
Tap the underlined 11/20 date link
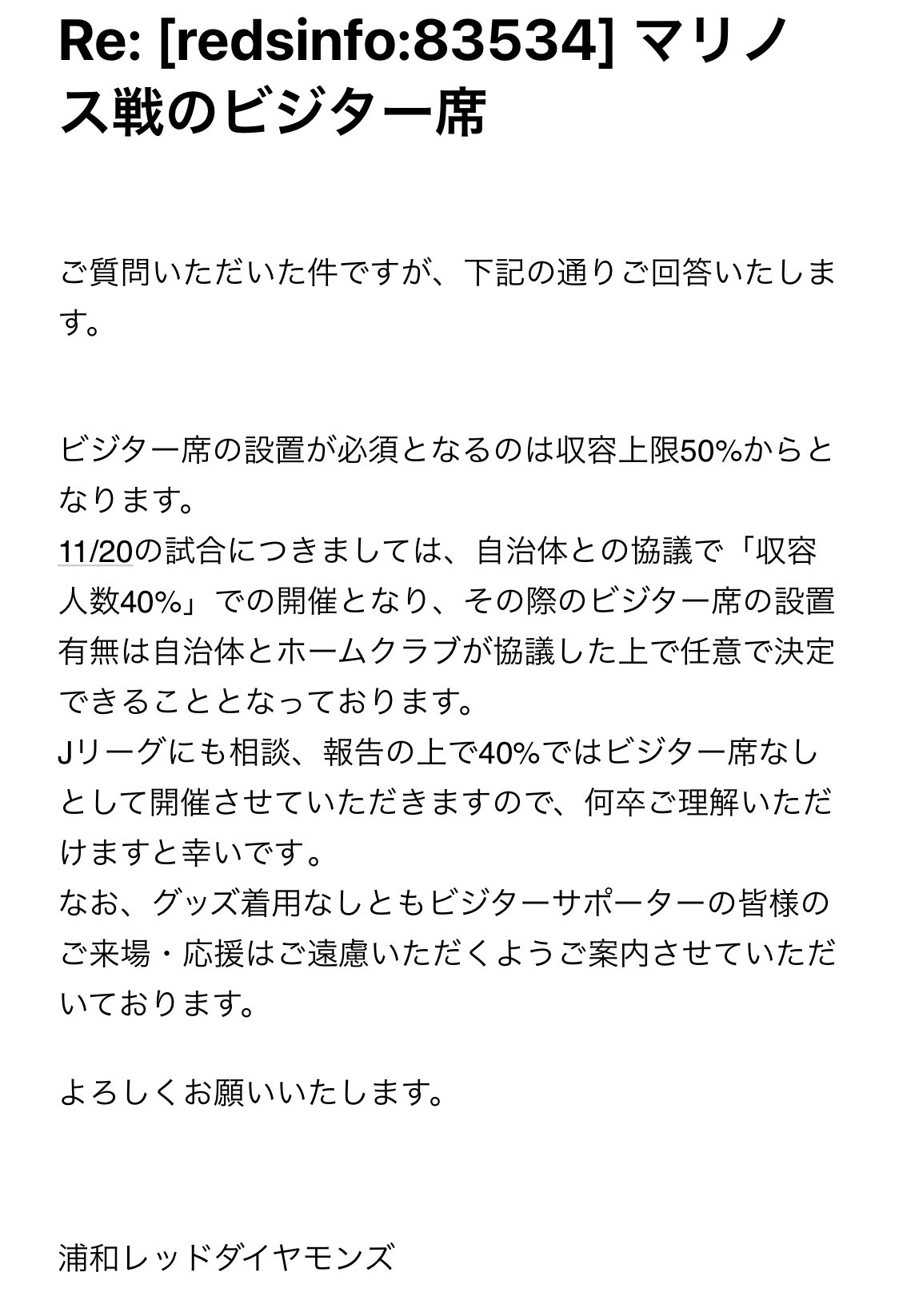[95, 552]
